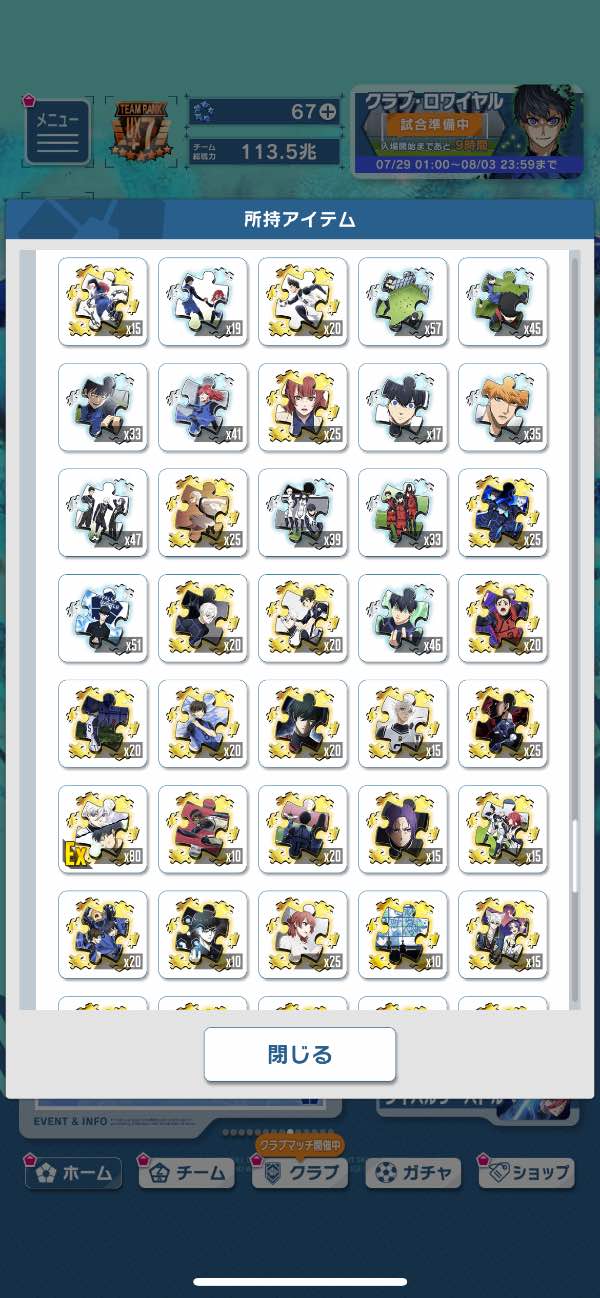Image resolution: width=600 pixels, height=1298 pixels.
Task: Open the メニュー menu button
Action: pos(57,131)
